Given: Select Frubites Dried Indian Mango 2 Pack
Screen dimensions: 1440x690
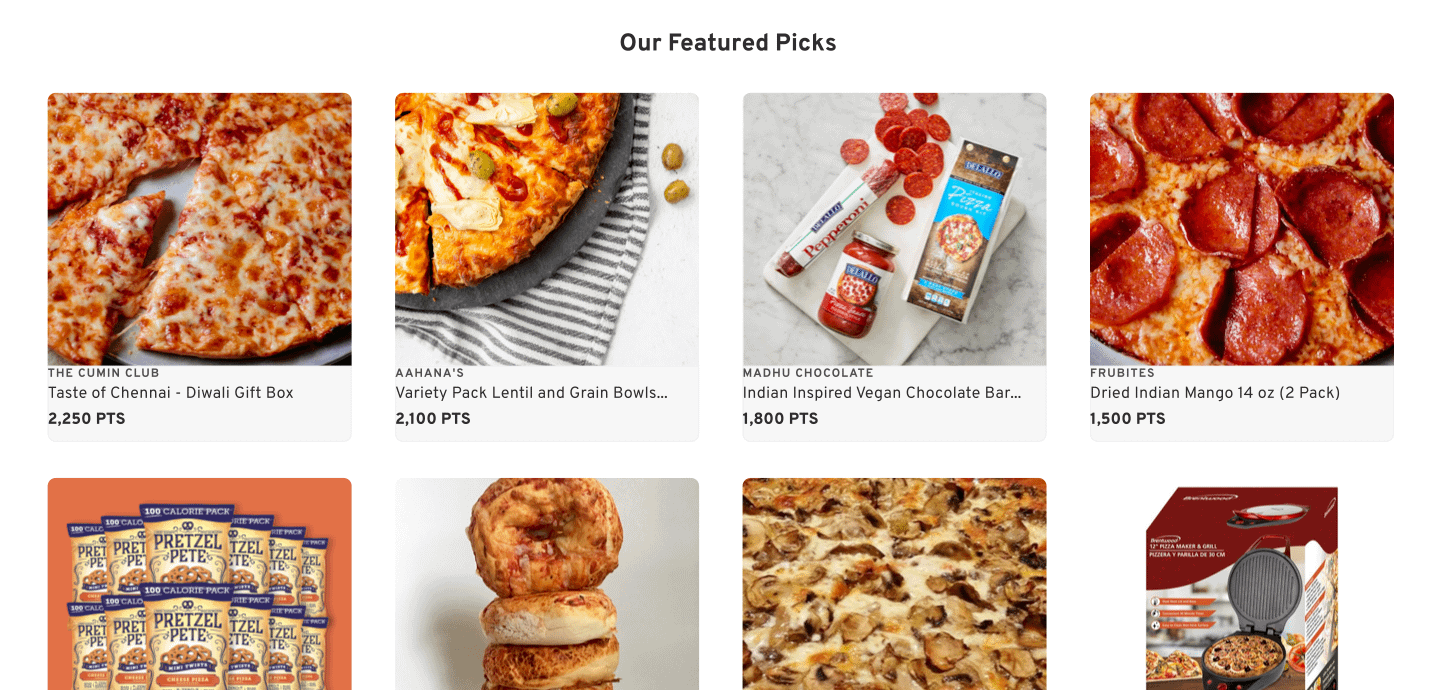Looking at the screenshot, I should (x=1241, y=230).
